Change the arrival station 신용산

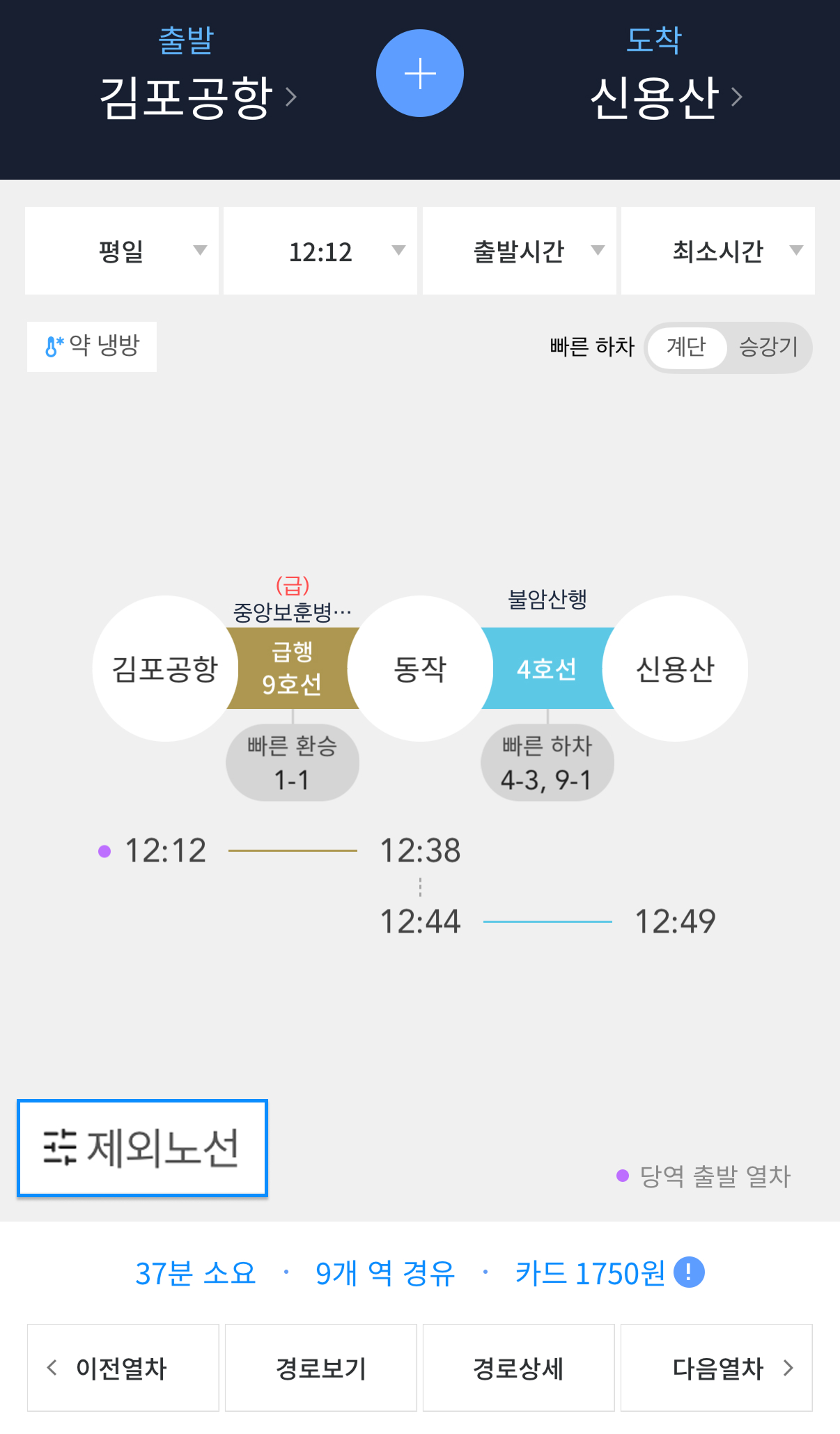[664, 96]
